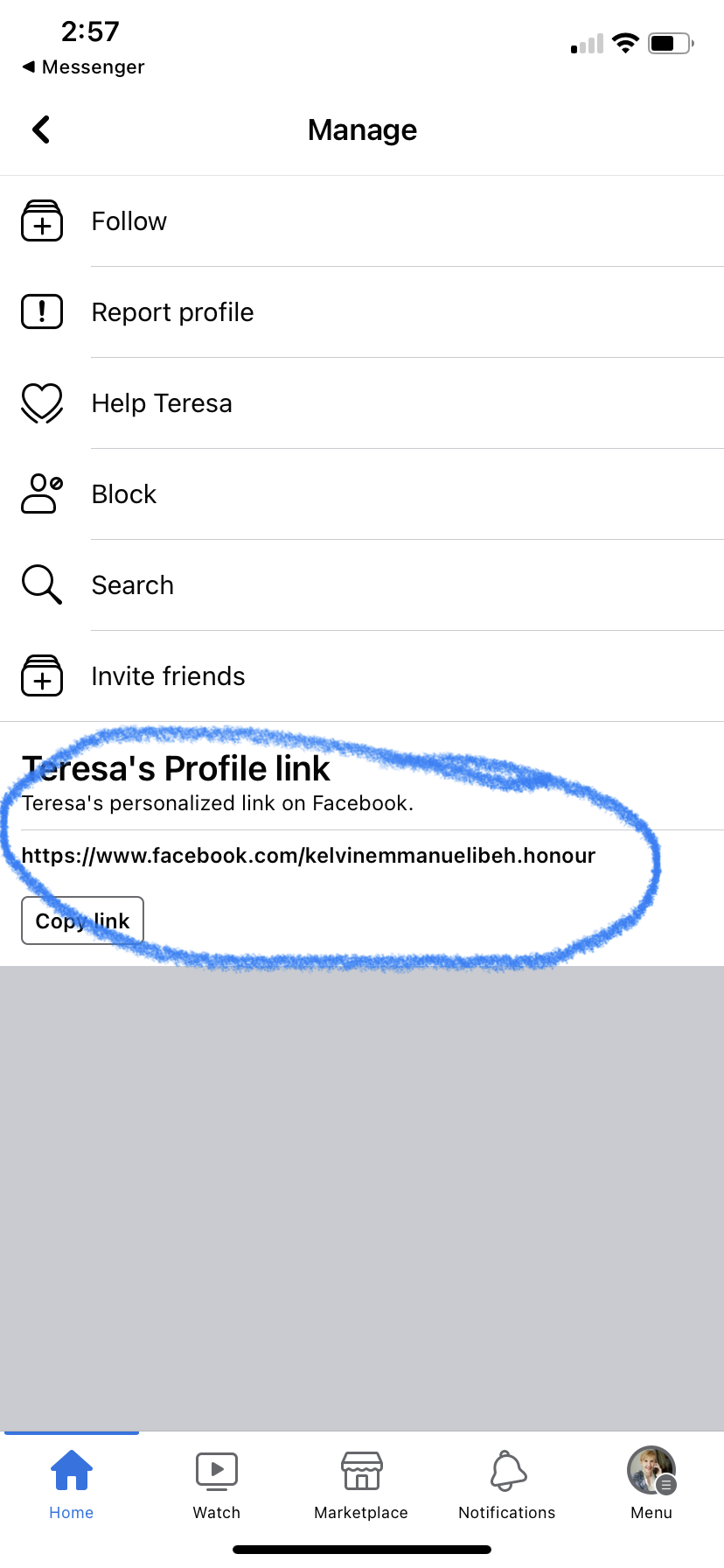Switch to the Watch tab

click(x=217, y=1485)
